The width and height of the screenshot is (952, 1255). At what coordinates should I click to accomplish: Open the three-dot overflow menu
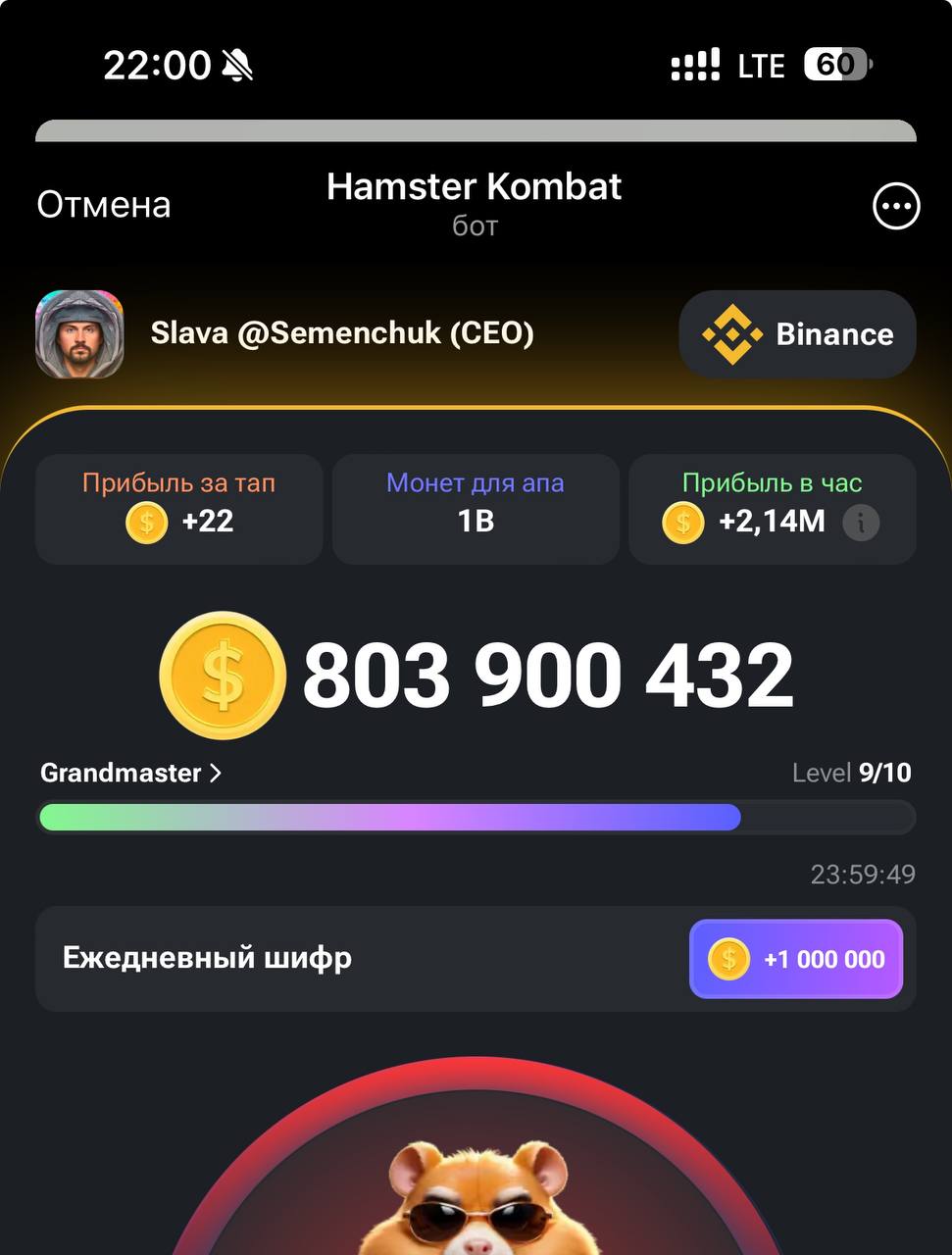pos(895,206)
